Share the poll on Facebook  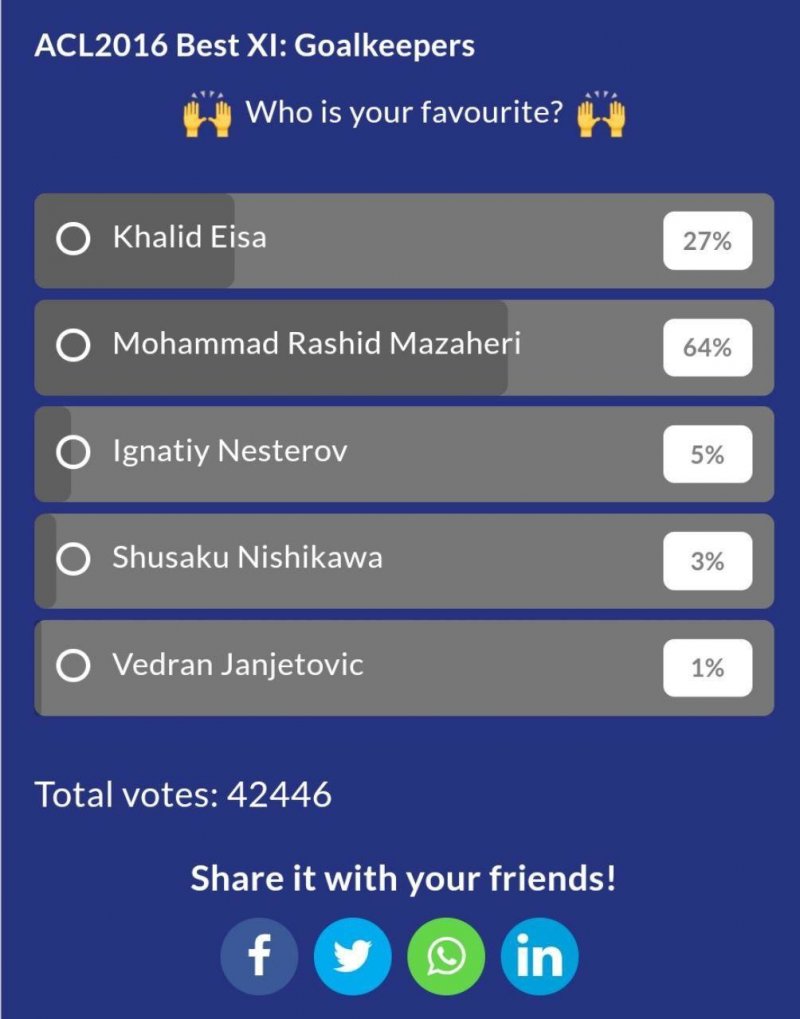[x=259, y=956]
